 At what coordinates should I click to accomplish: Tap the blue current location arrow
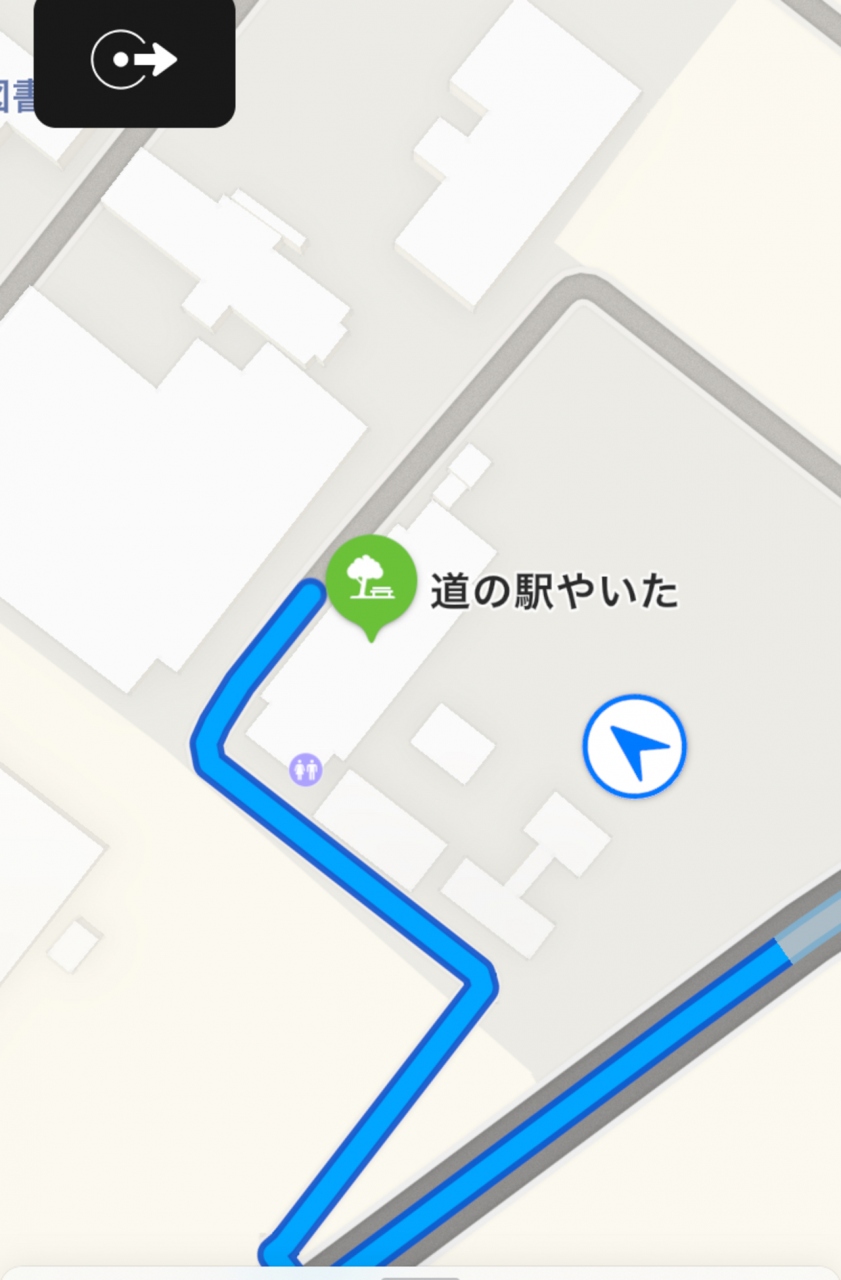point(634,746)
